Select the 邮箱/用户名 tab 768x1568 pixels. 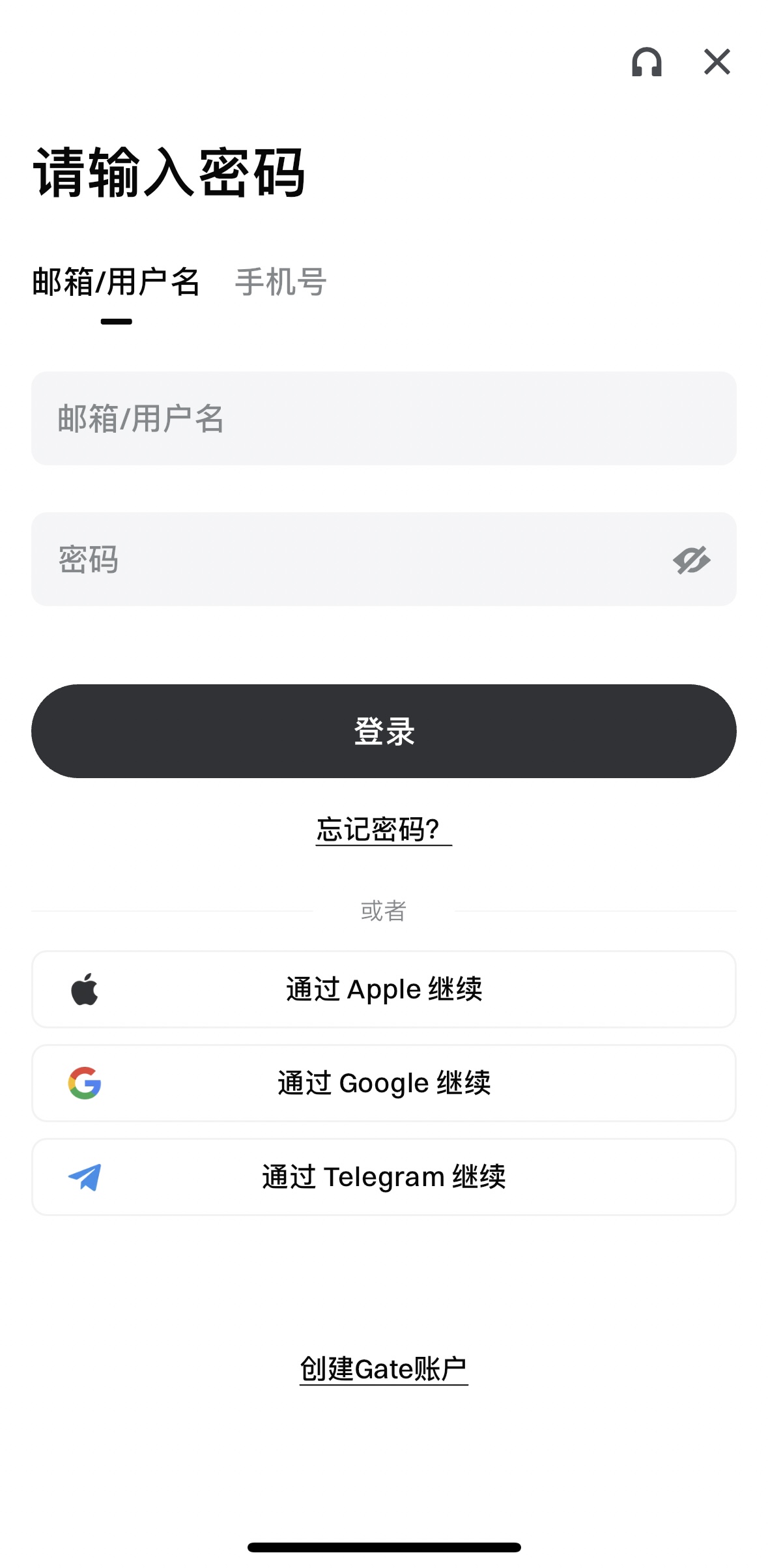coord(116,283)
